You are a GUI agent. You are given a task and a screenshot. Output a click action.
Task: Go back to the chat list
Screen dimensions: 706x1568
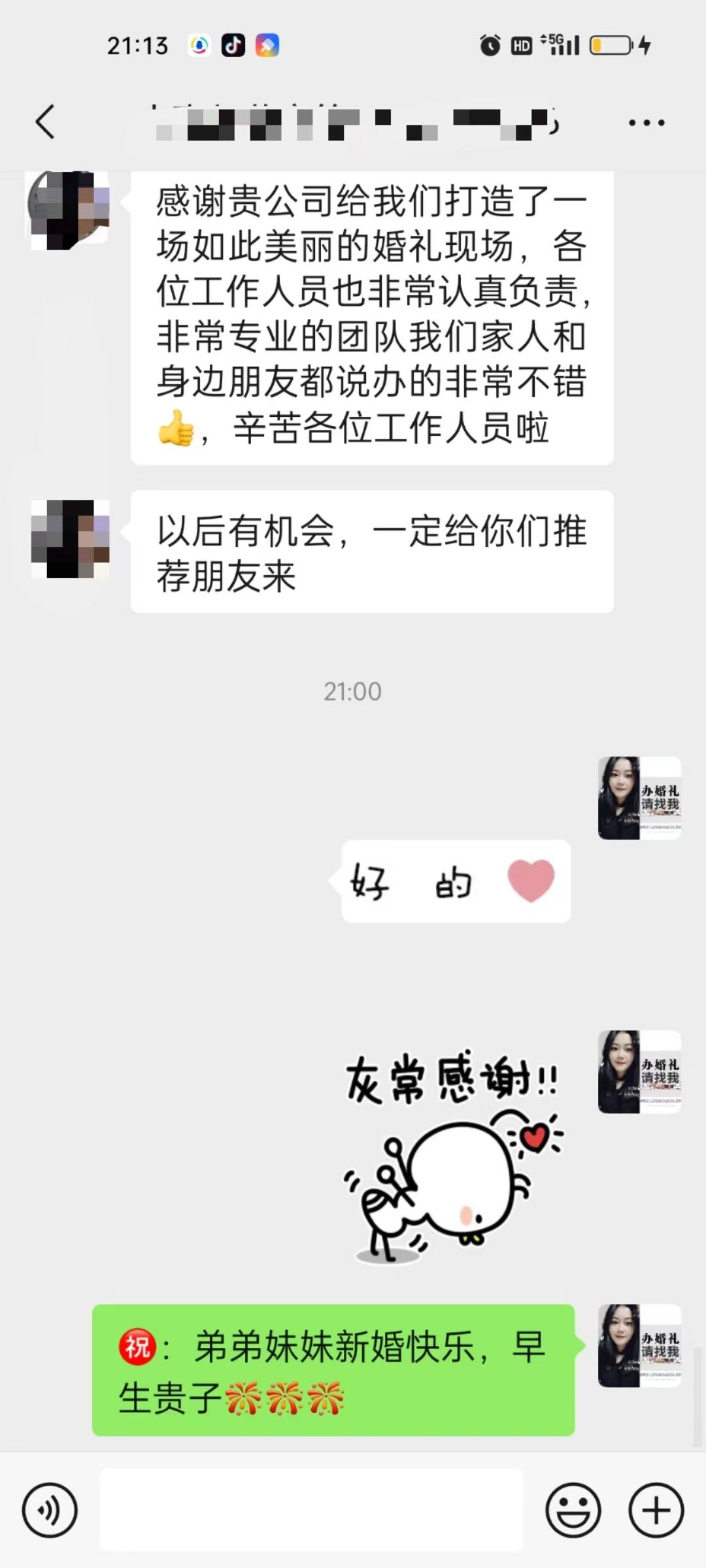[x=44, y=122]
